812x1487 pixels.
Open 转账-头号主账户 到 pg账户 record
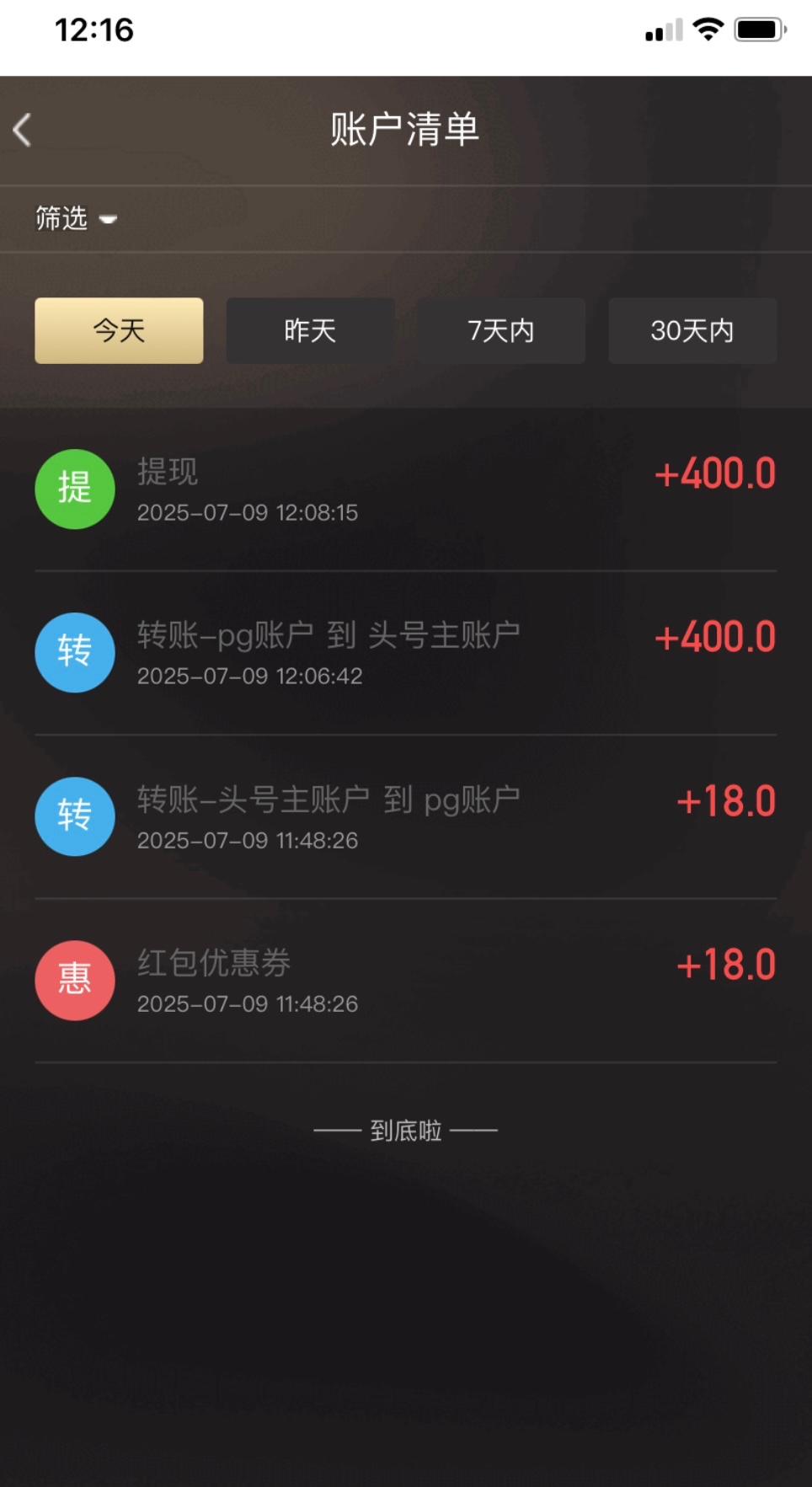(x=404, y=816)
